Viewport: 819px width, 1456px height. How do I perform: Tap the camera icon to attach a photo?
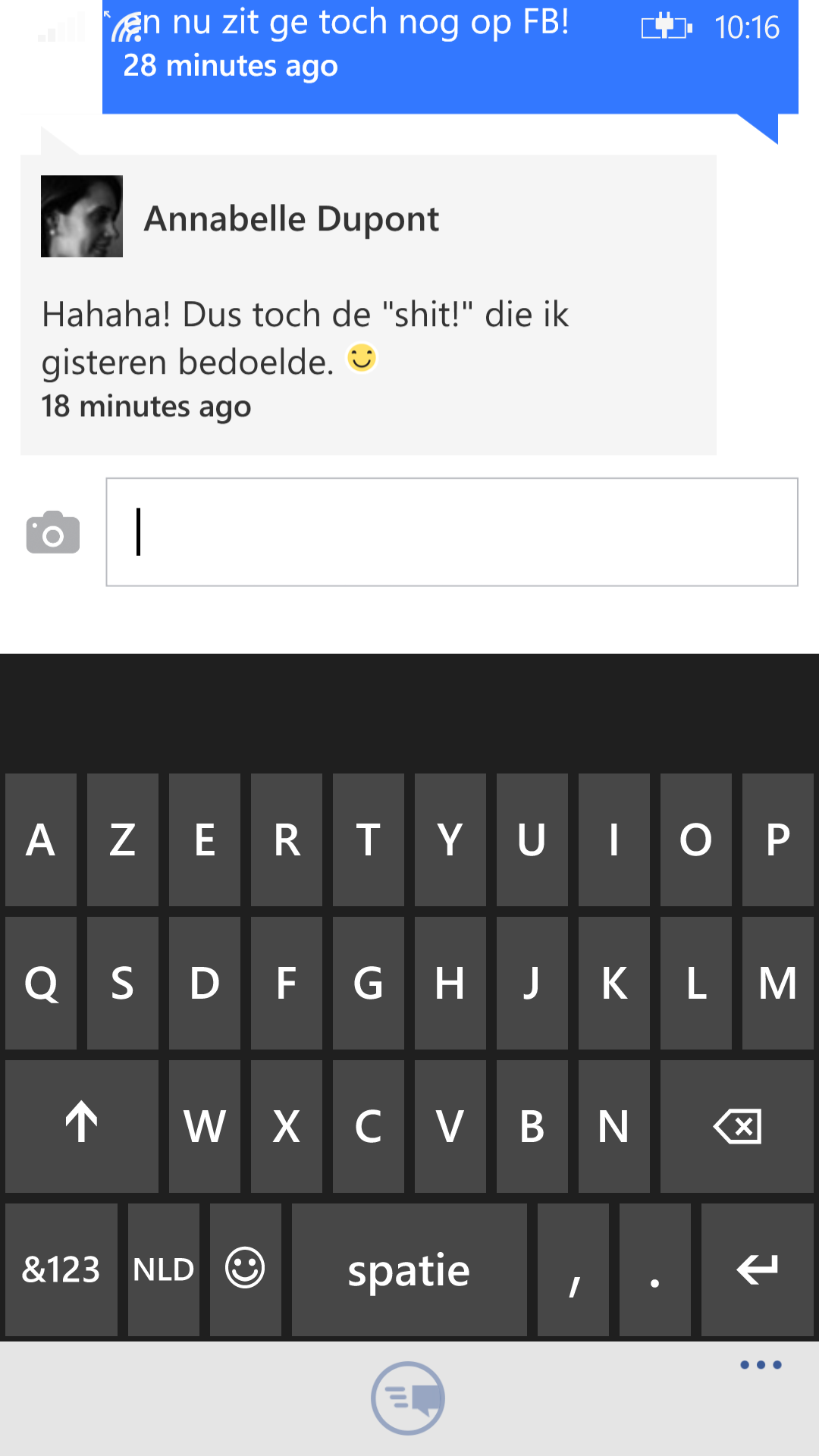click(53, 532)
